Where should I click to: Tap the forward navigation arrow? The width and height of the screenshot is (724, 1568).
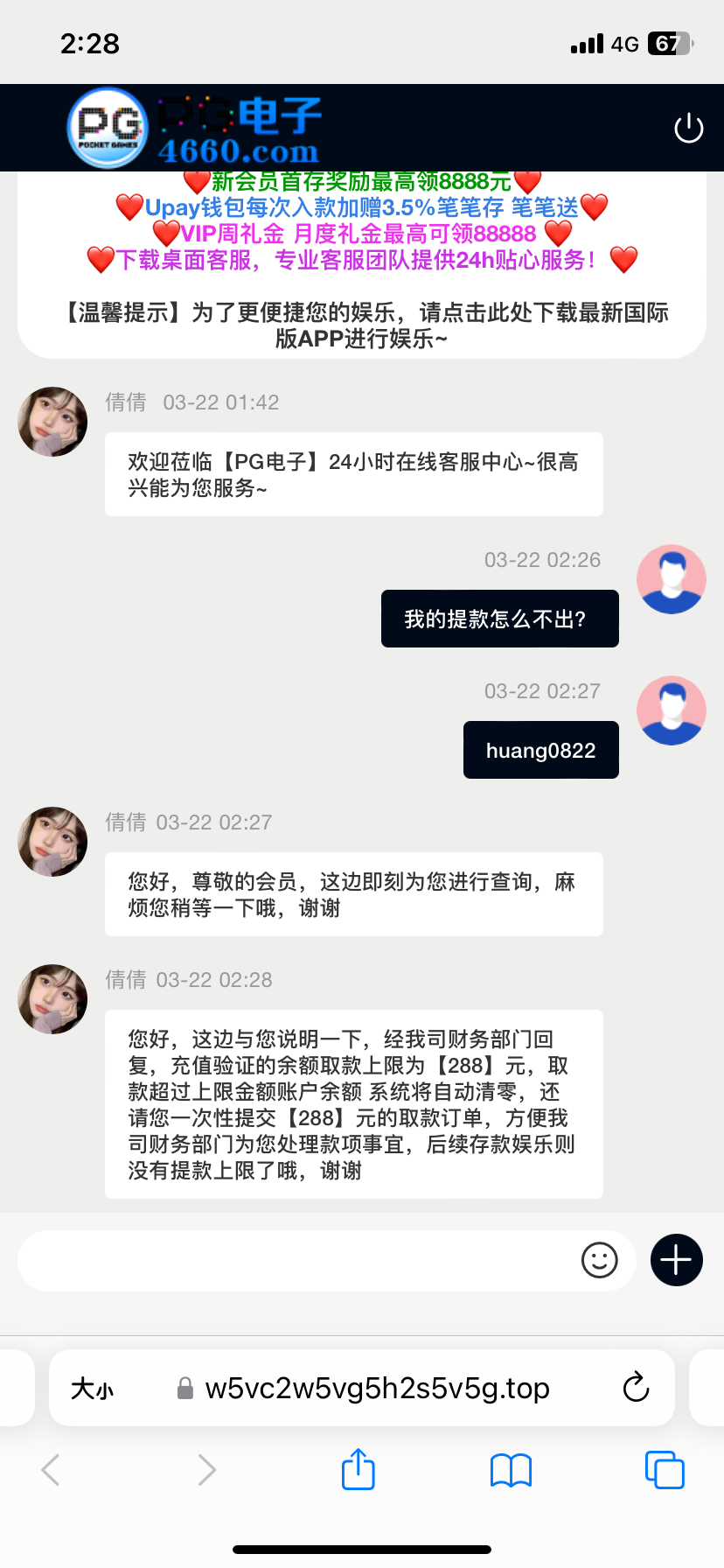pyautogui.click(x=205, y=1470)
